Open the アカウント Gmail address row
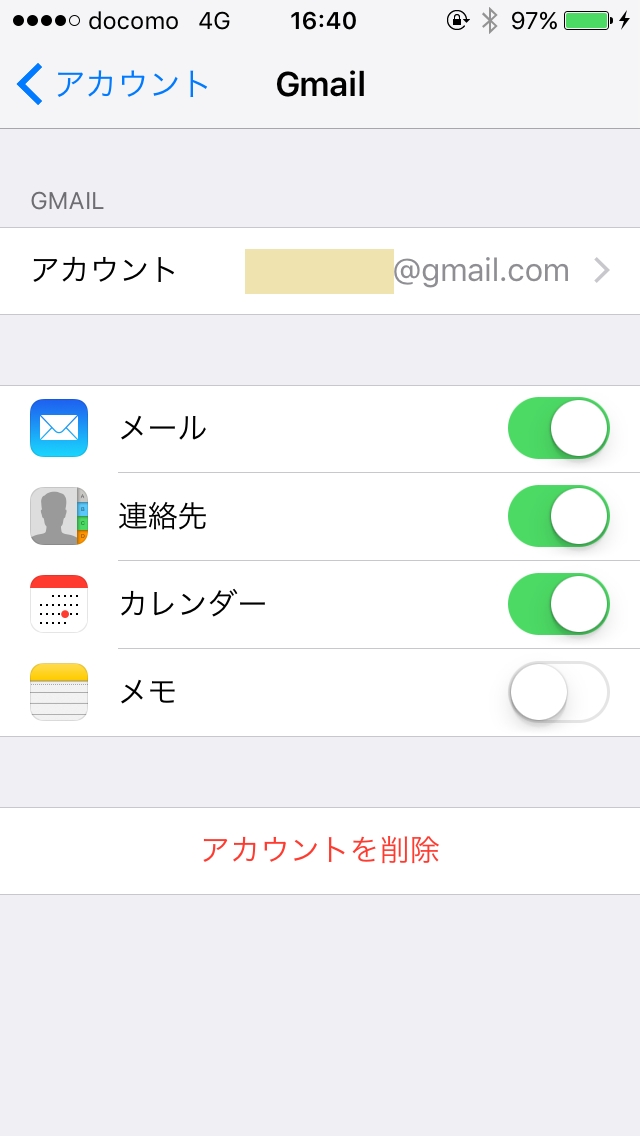 coord(320,271)
